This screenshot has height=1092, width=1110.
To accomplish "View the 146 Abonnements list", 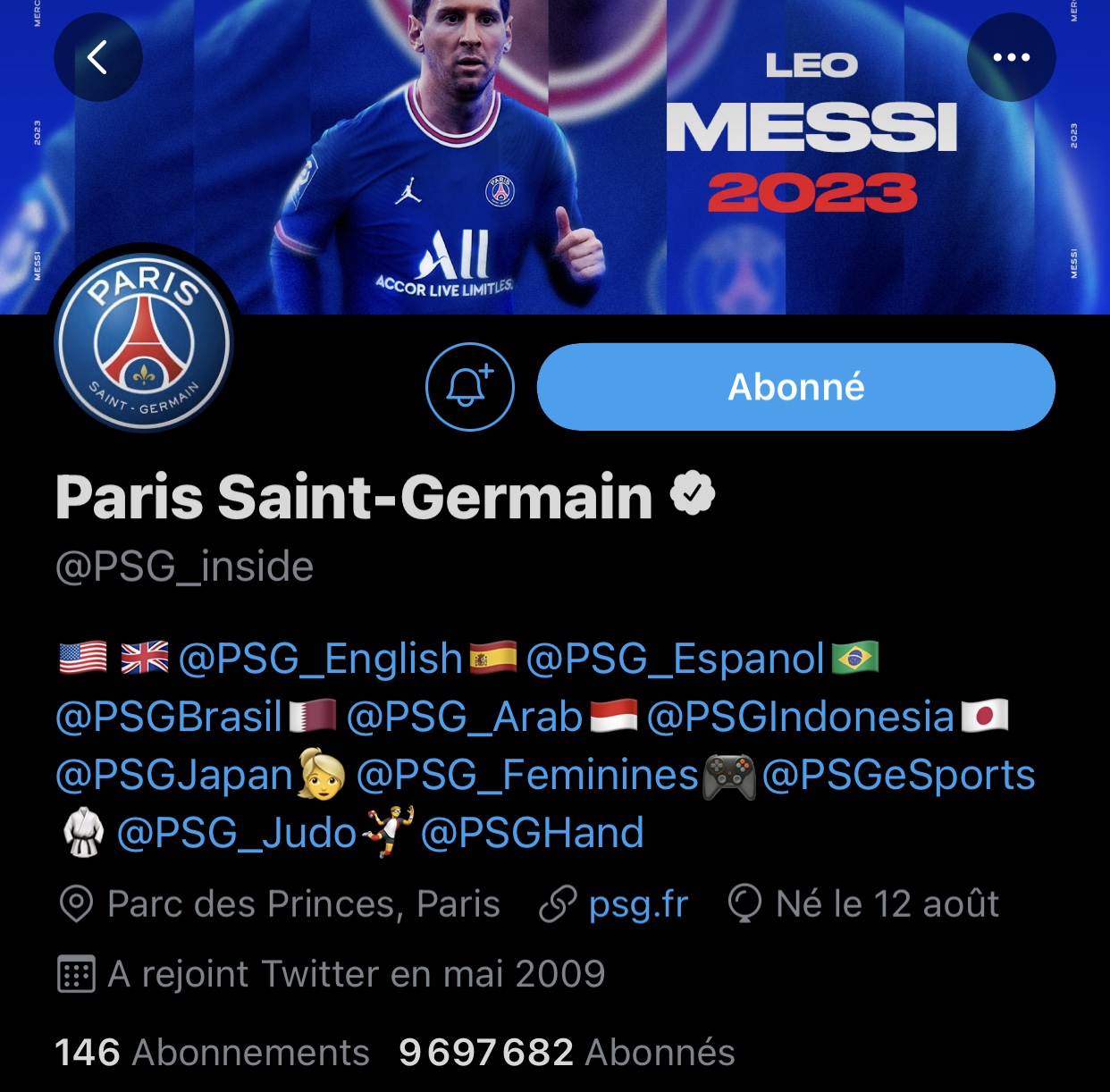I will 212,1053.
